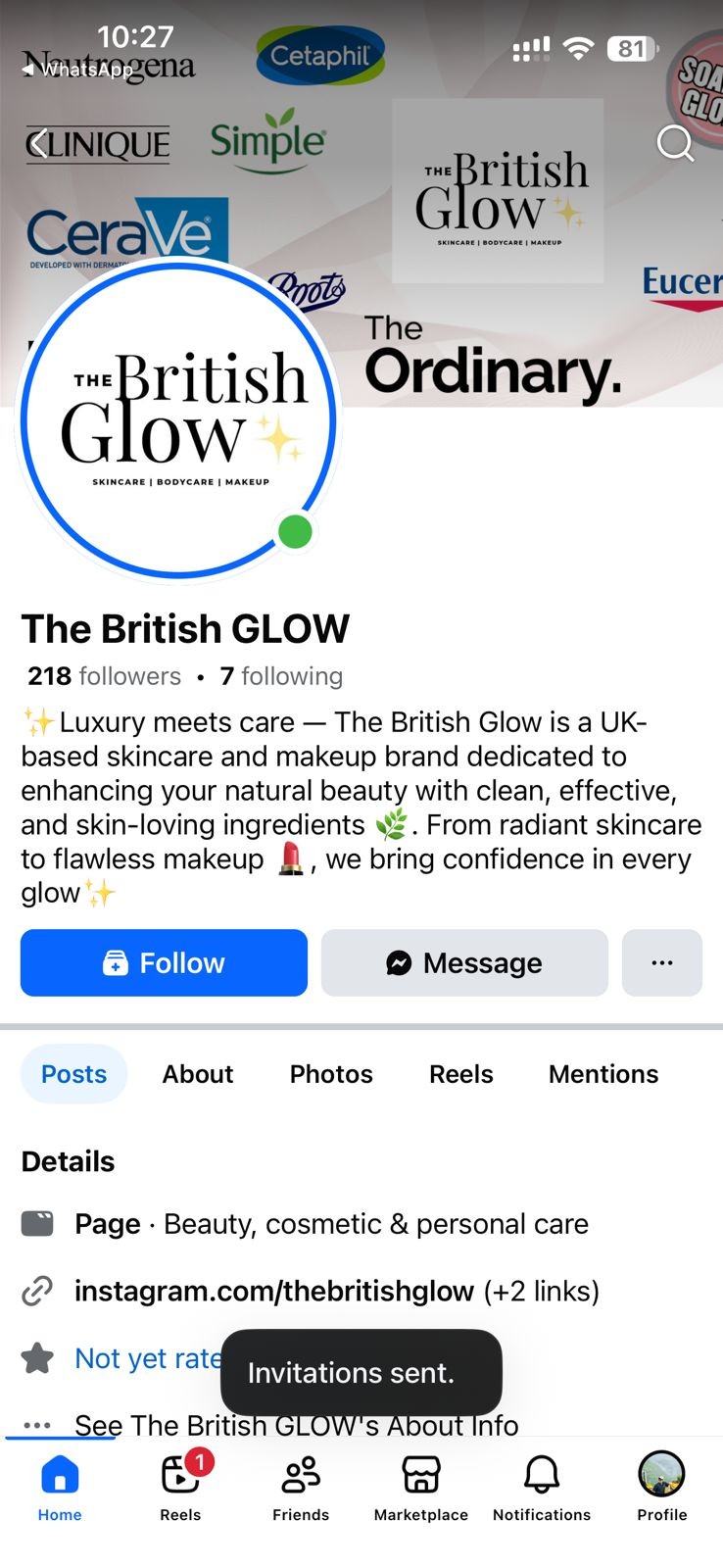Viewport: 723px width, 1568px height.
Task: View the 218 followers list
Action: [105, 676]
